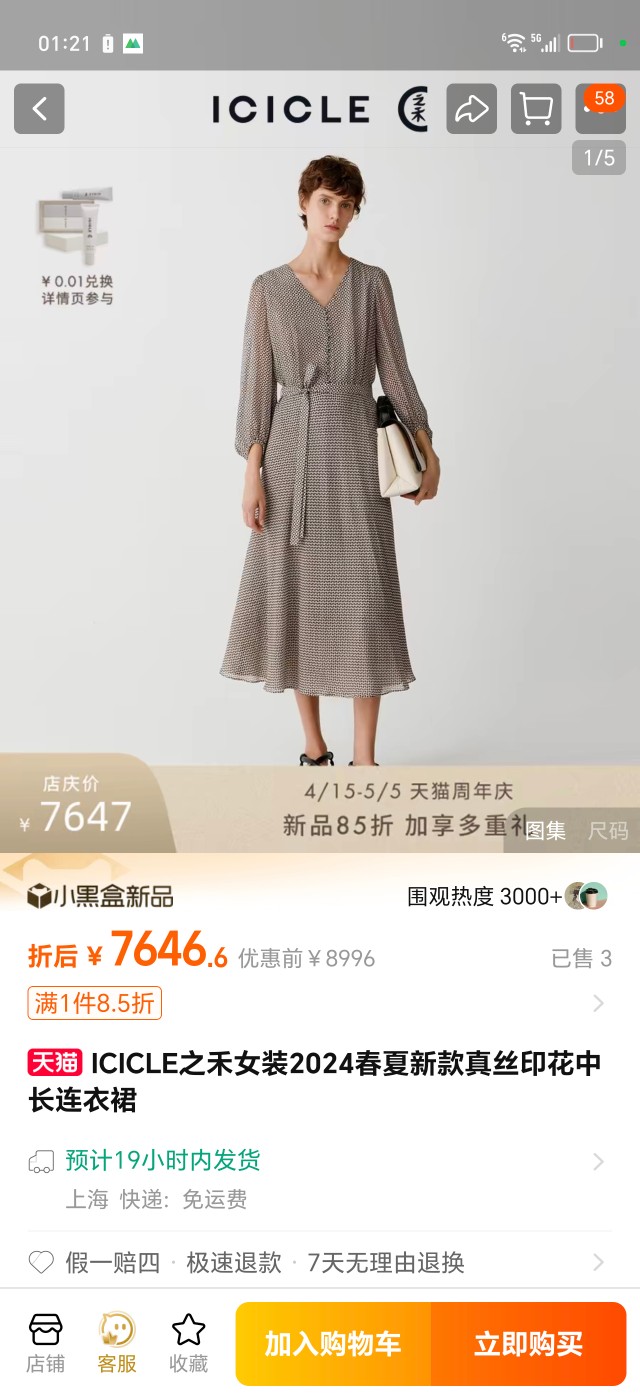The image size is (640, 1400).
Task: Contact 客服 customer service
Action: click(117, 1343)
